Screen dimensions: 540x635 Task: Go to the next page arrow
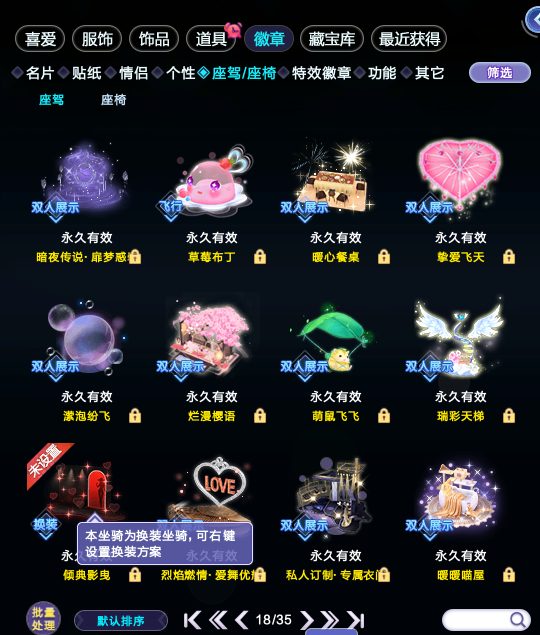tap(307, 620)
